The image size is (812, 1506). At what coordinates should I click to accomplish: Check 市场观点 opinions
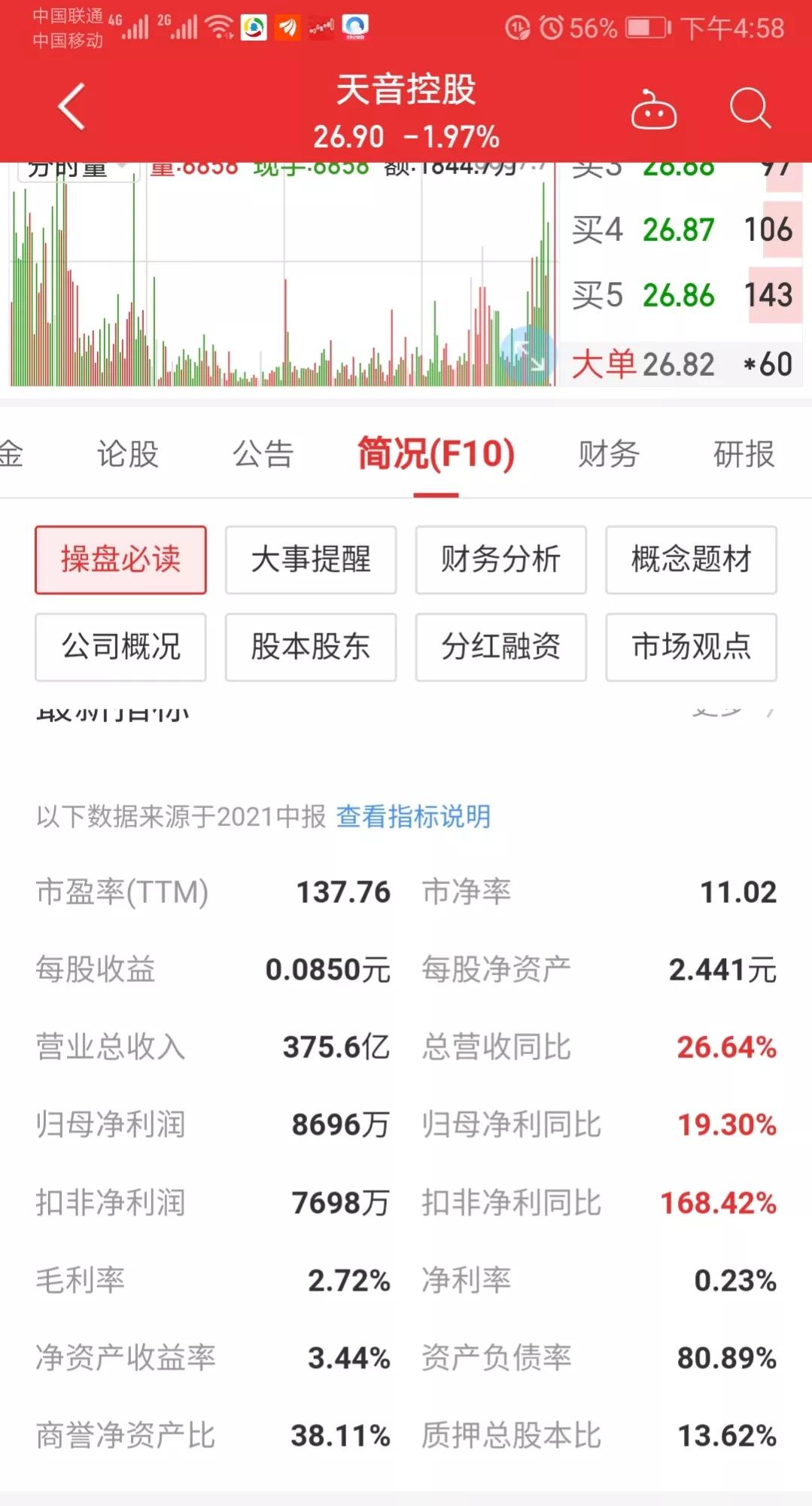[x=690, y=648]
